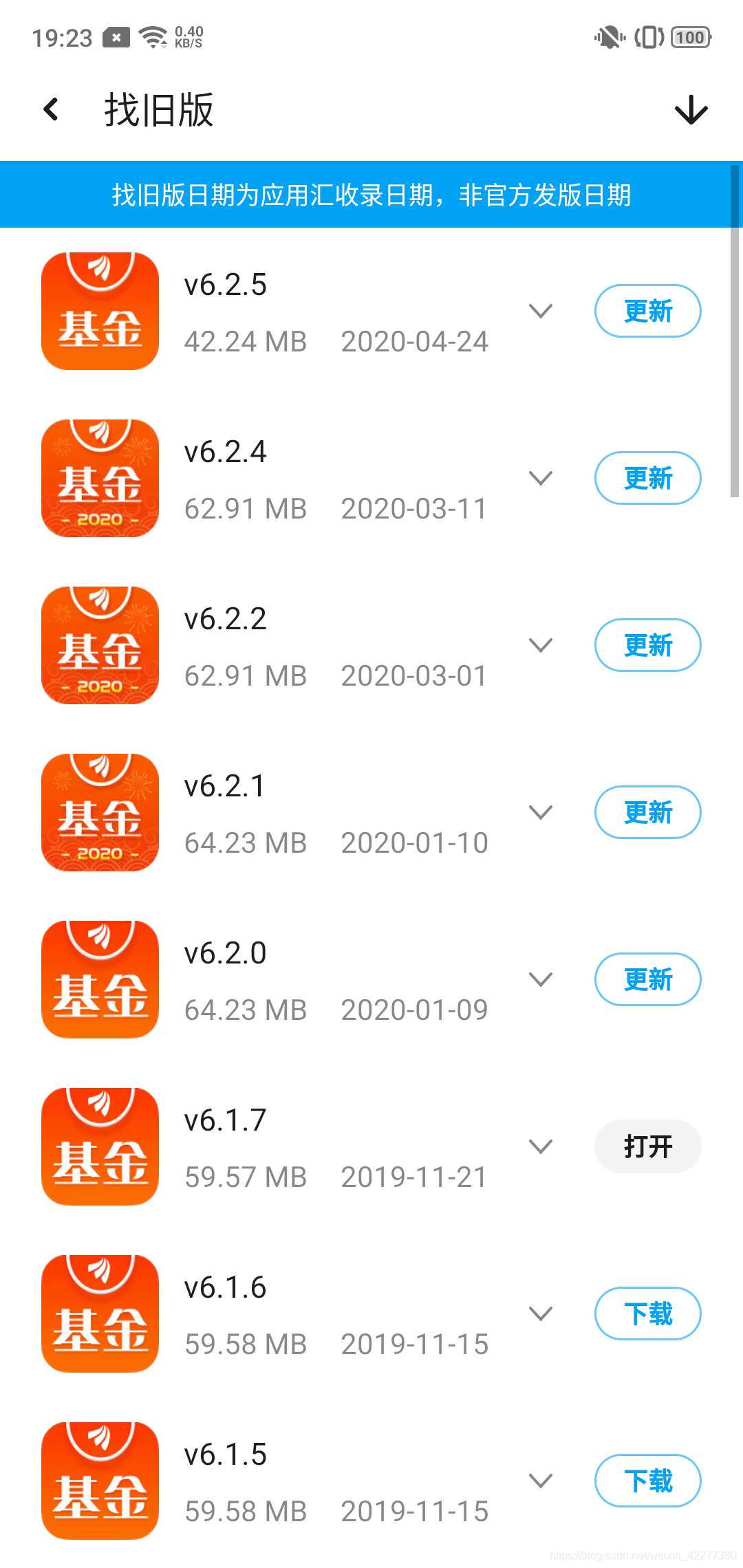The height and width of the screenshot is (1568, 743).
Task: Update to version v6.2.0
Action: pyautogui.click(x=647, y=980)
